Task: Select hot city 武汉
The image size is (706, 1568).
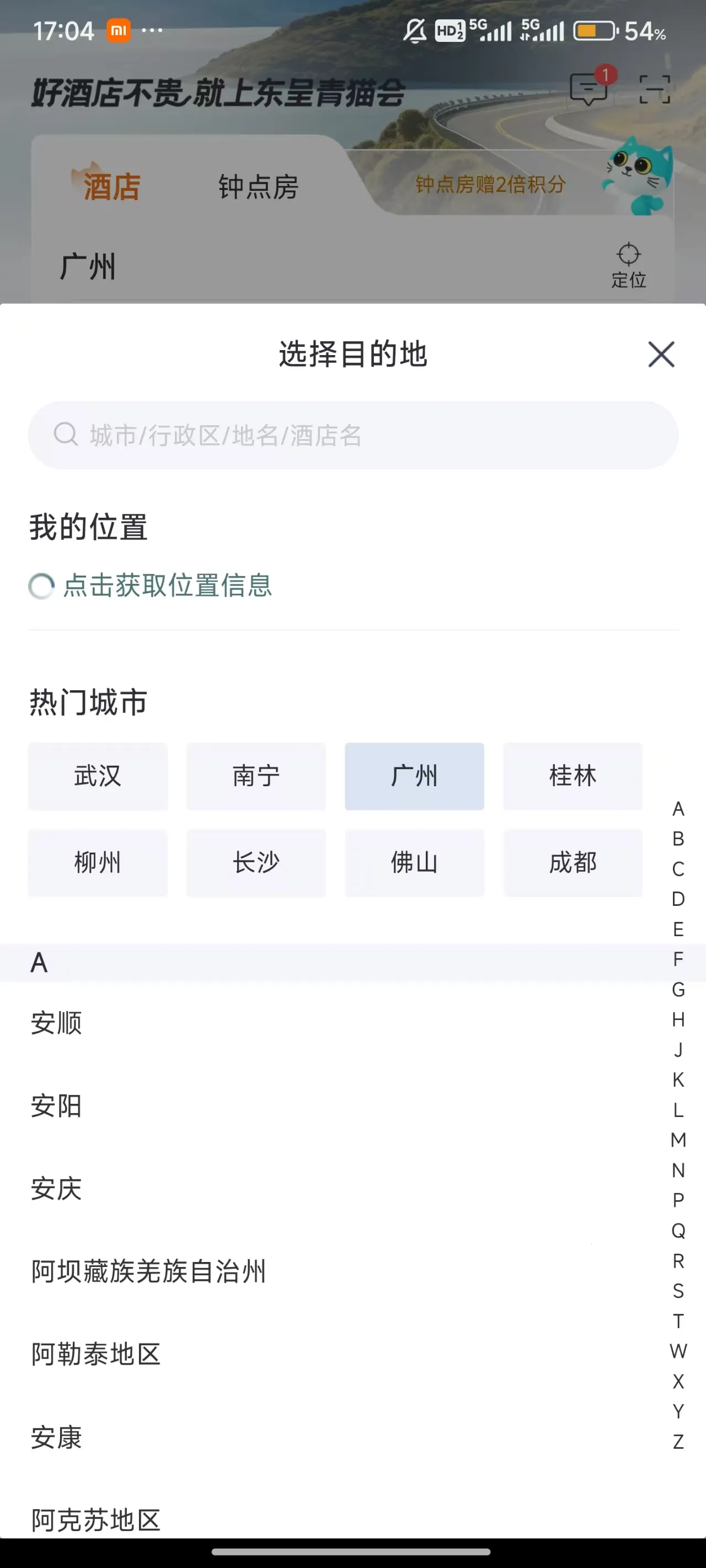Action: point(98,776)
